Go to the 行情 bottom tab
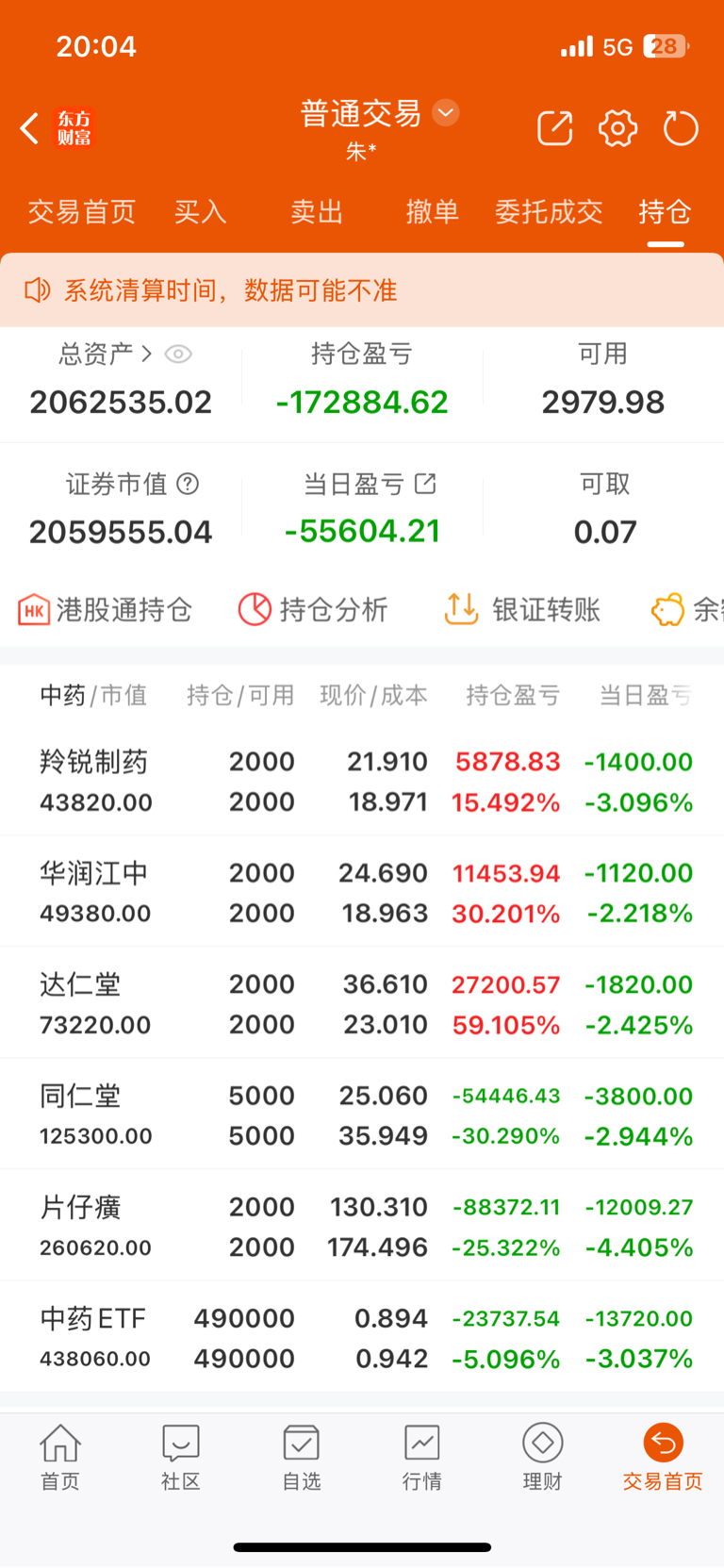The image size is (724, 1568). coord(422,1457)
